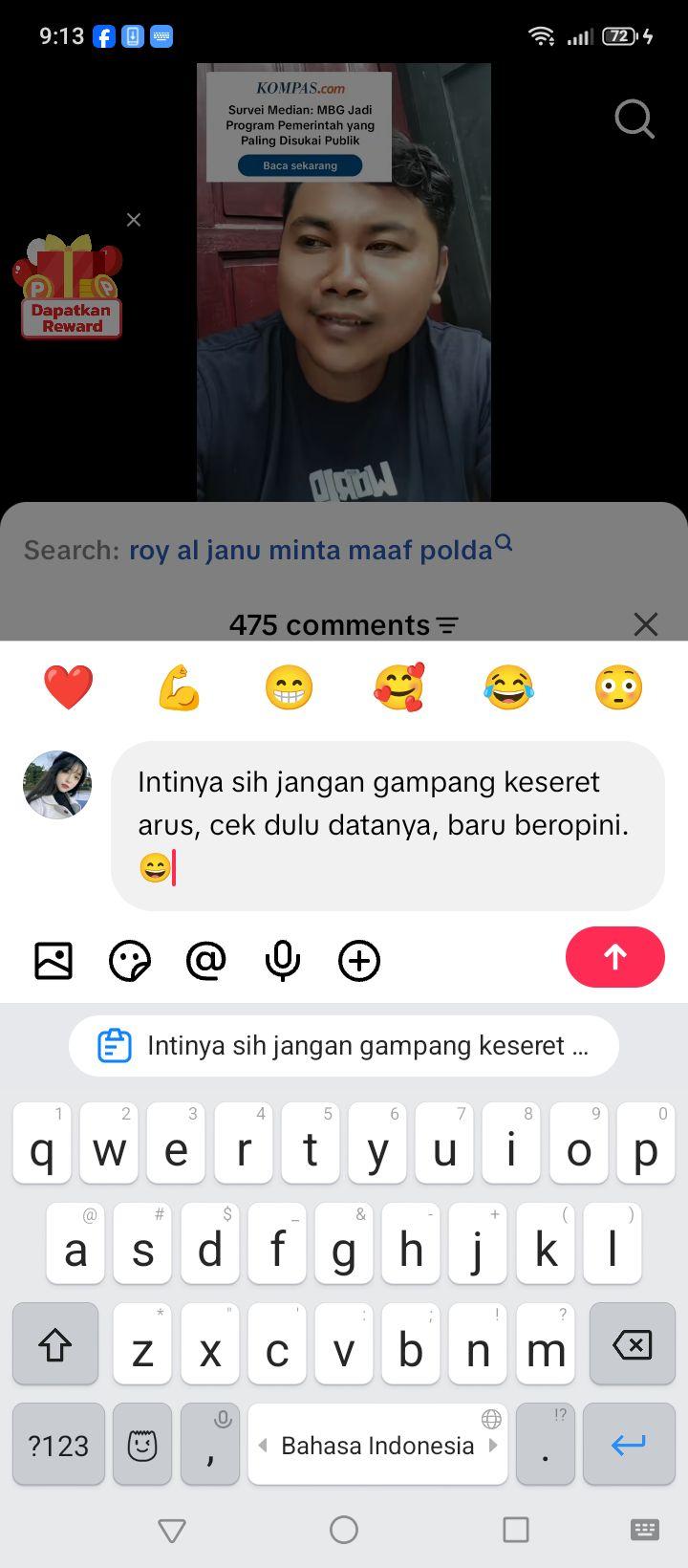Insert the red heart emoji

pos(69,687)
